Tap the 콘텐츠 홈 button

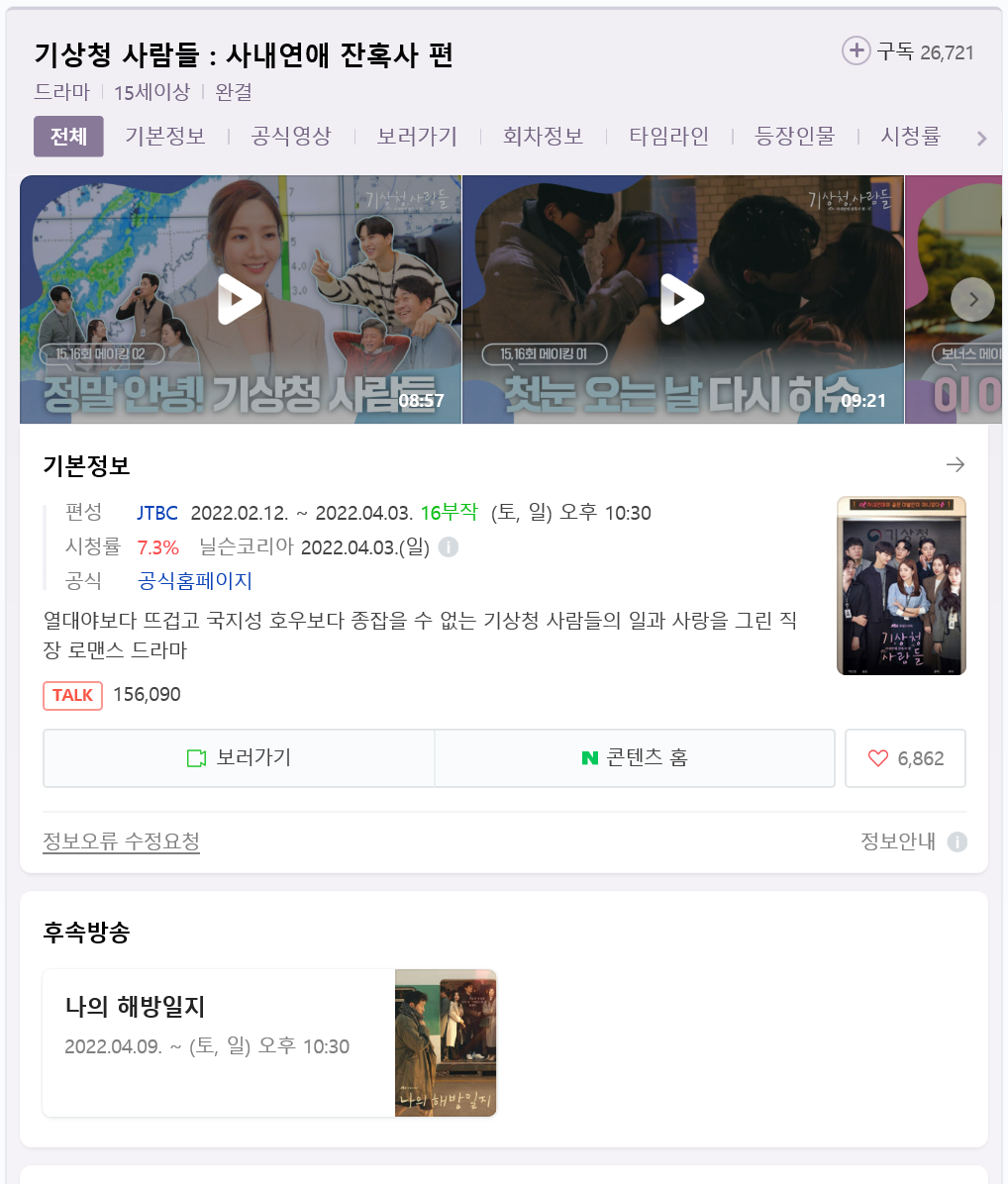(635, 758)
